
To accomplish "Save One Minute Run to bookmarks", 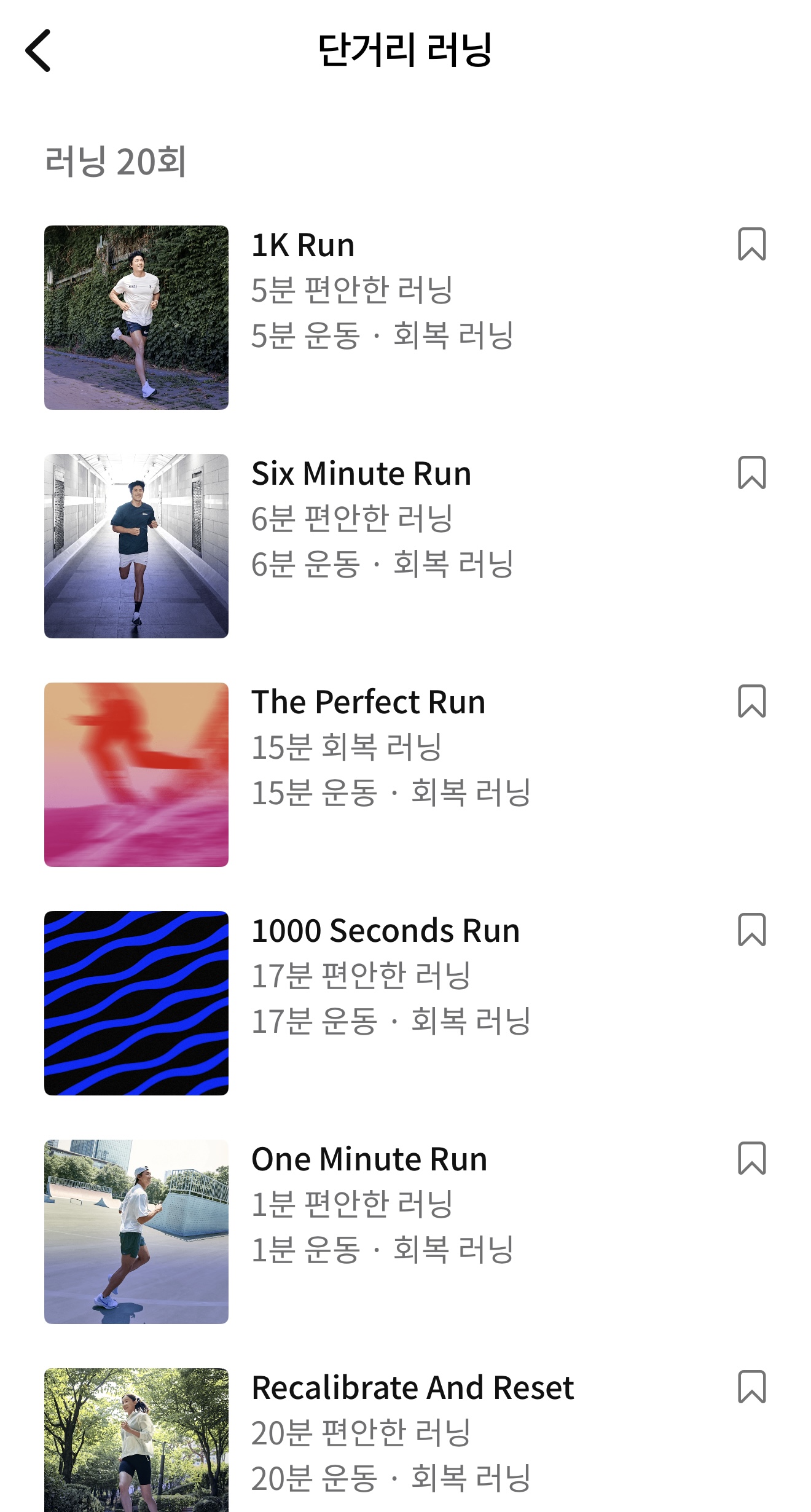I will click(x=751, y=1159).
